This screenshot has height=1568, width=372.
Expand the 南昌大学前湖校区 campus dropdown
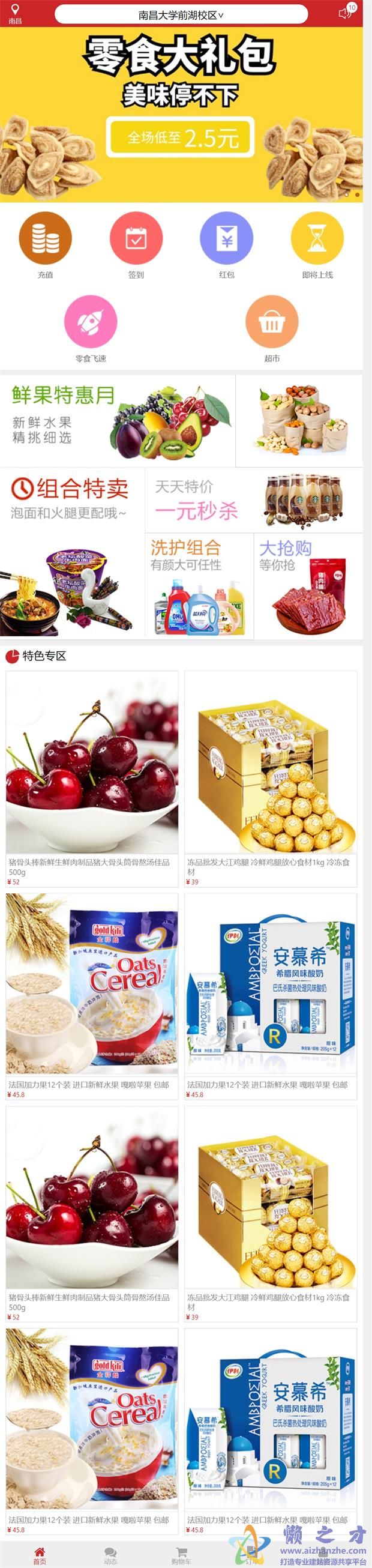click(x=181, y=14)
